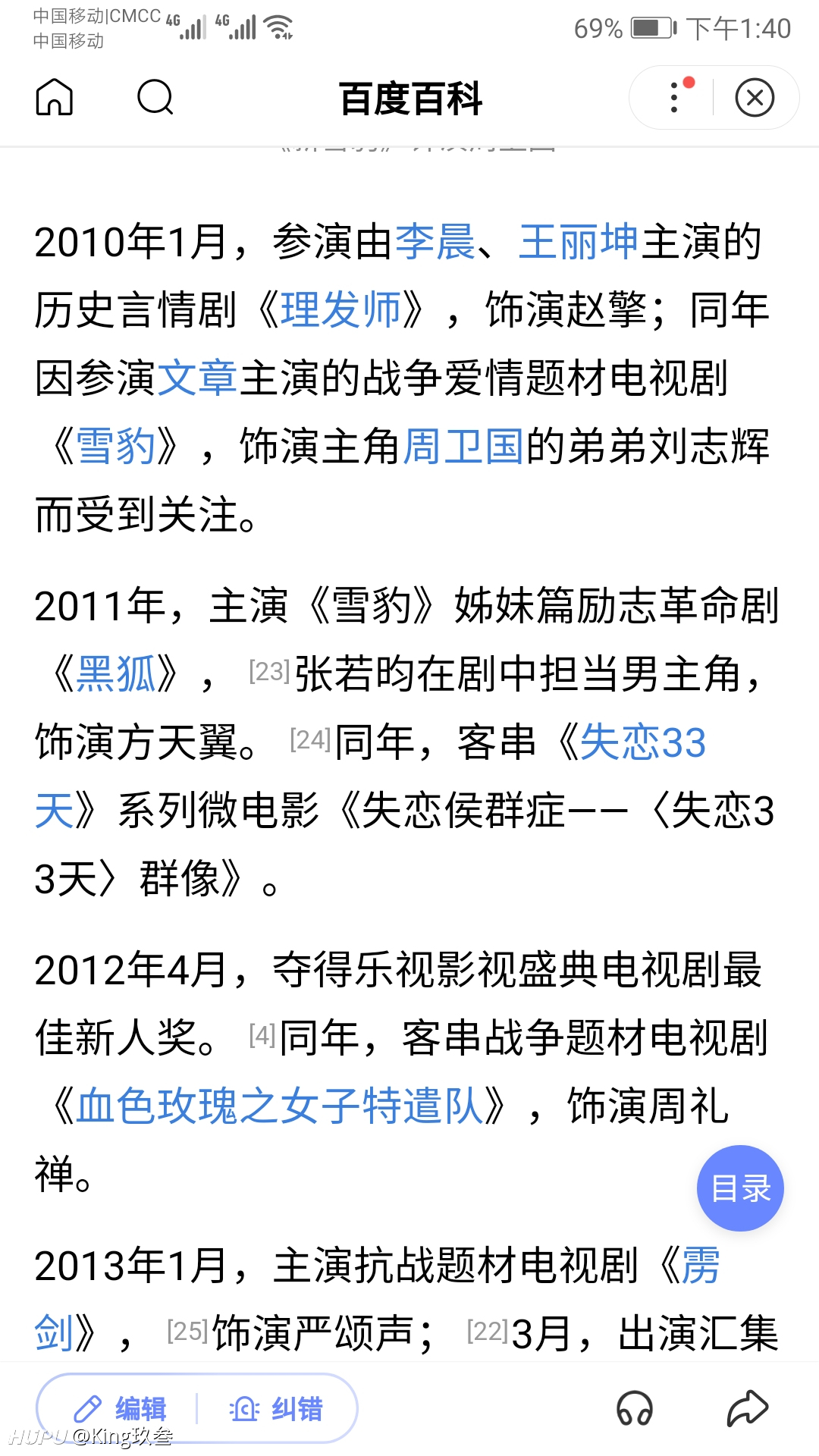Open the 李晨 link
The height and width of the screenshot is (1456, 819).
point(435,242)
